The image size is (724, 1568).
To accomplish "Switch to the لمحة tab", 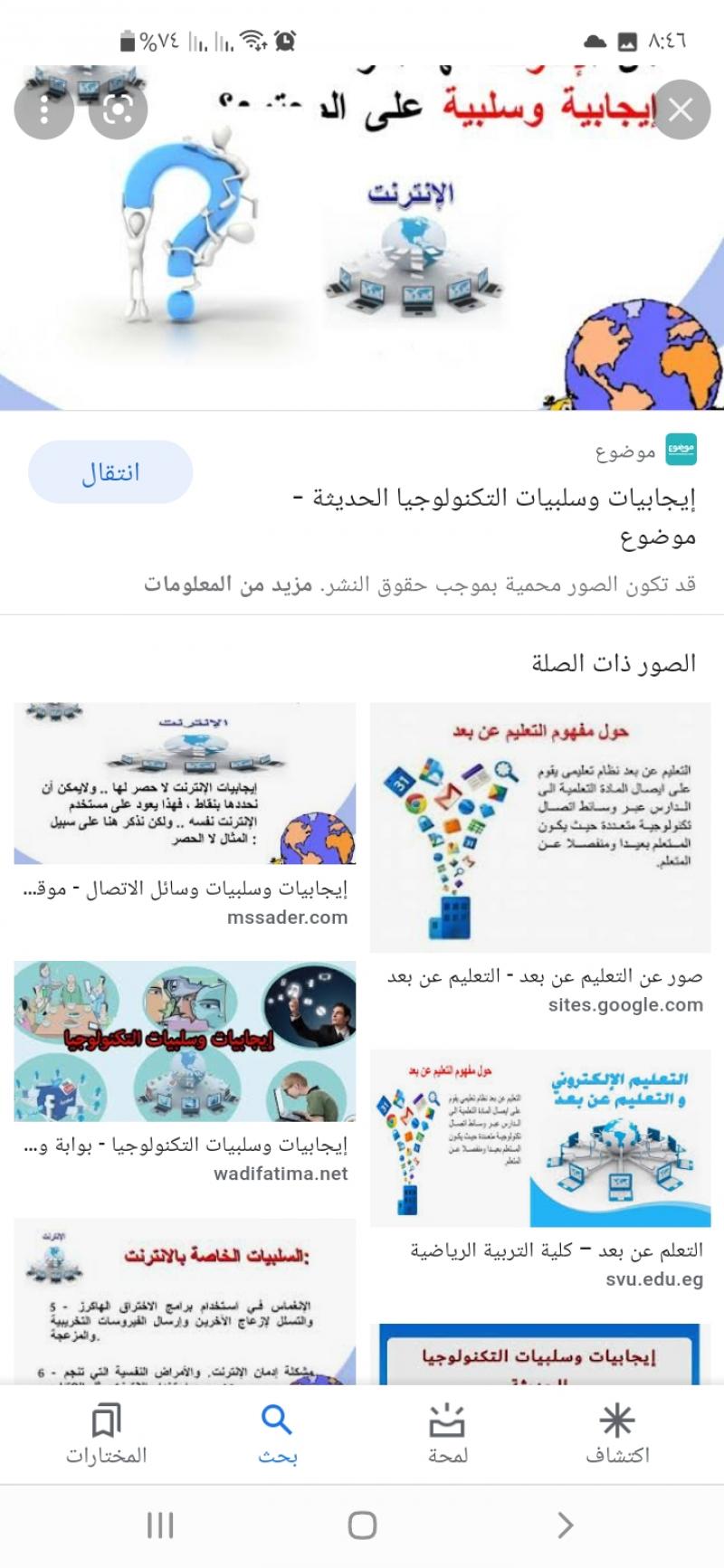I will coord(447,1433).
